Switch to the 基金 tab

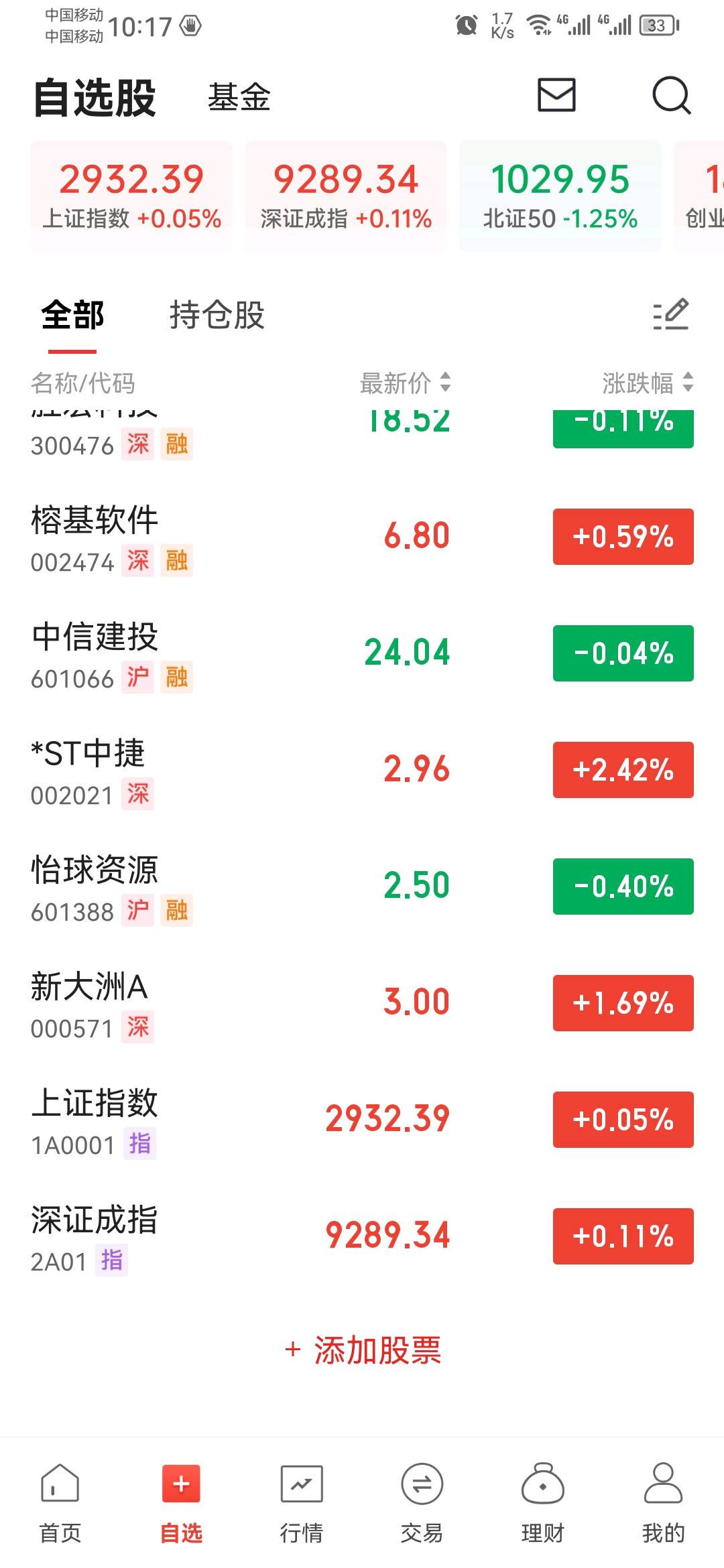(239, 97)
